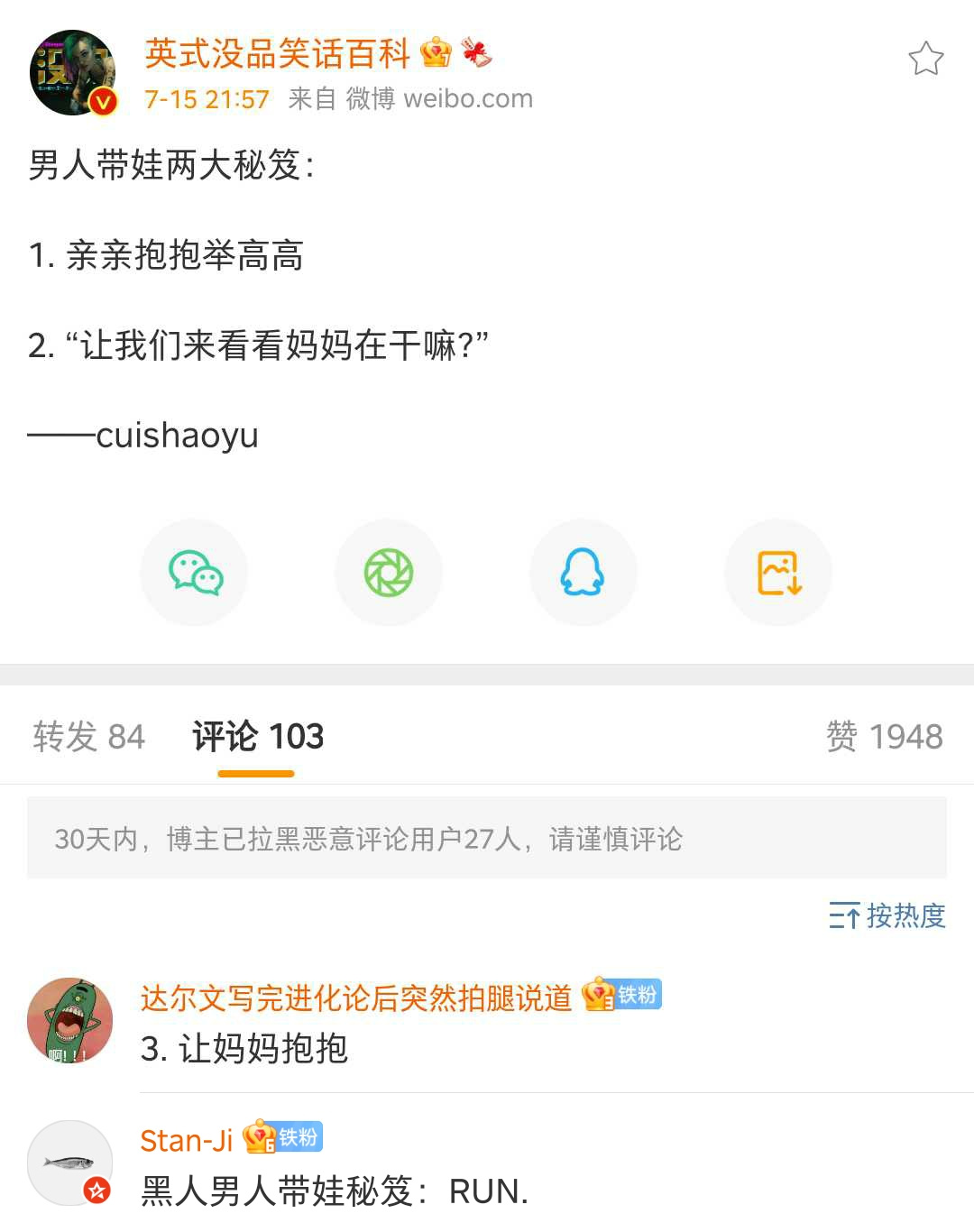Switch to the 转发 84 tab
Viewport: 974px width, 1232px height.
click(88, 737)
